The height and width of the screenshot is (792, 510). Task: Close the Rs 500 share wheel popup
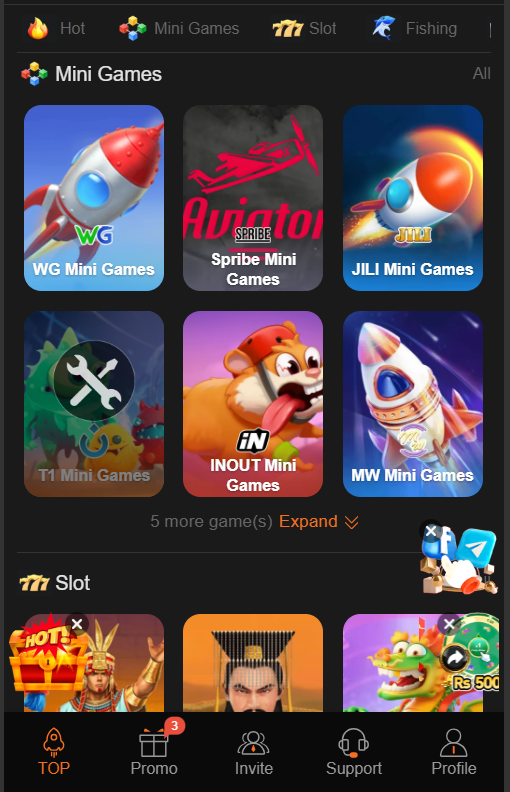pyautogui.click(x=449, y=624)
